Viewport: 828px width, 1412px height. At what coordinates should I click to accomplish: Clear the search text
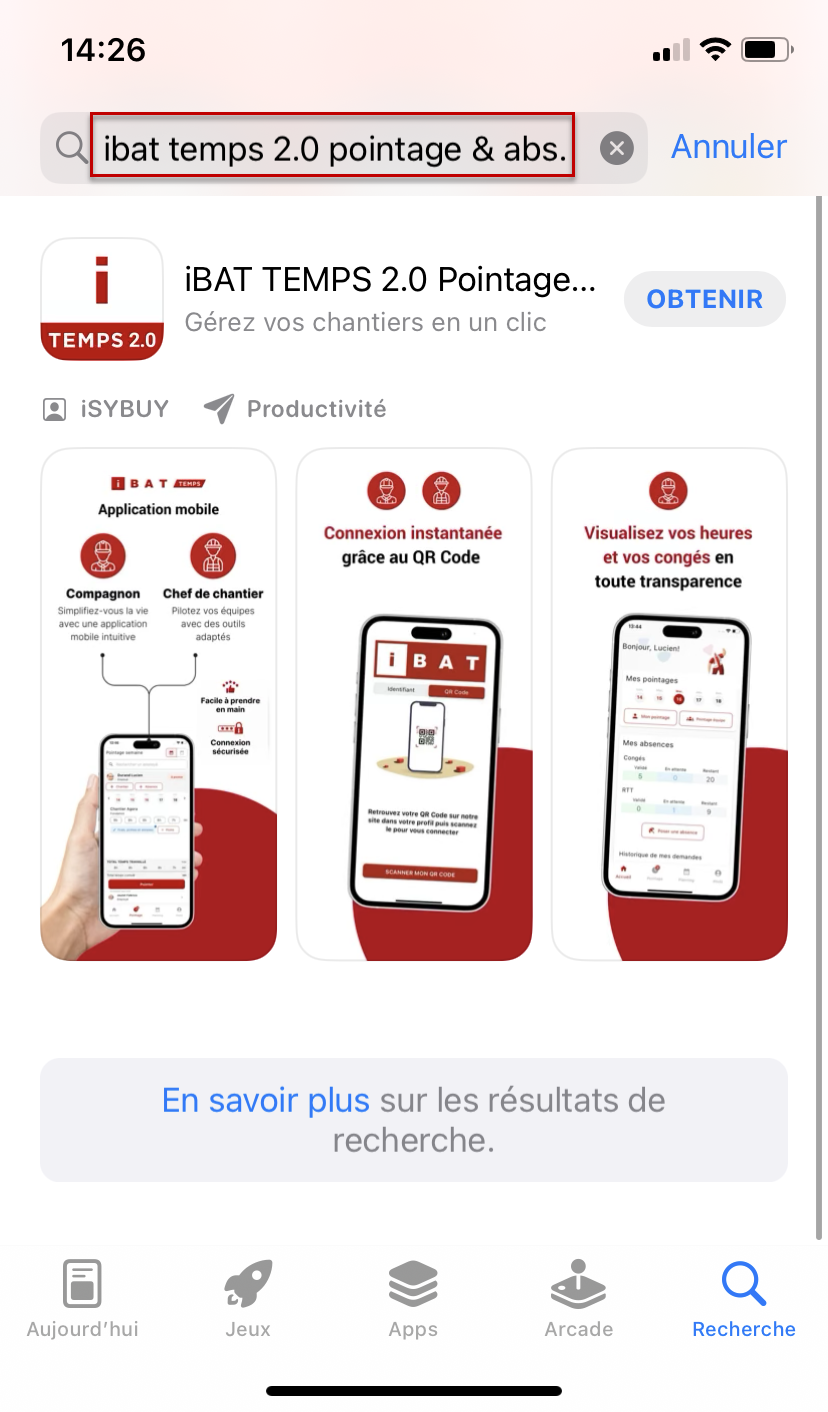[x=617, y=149]
